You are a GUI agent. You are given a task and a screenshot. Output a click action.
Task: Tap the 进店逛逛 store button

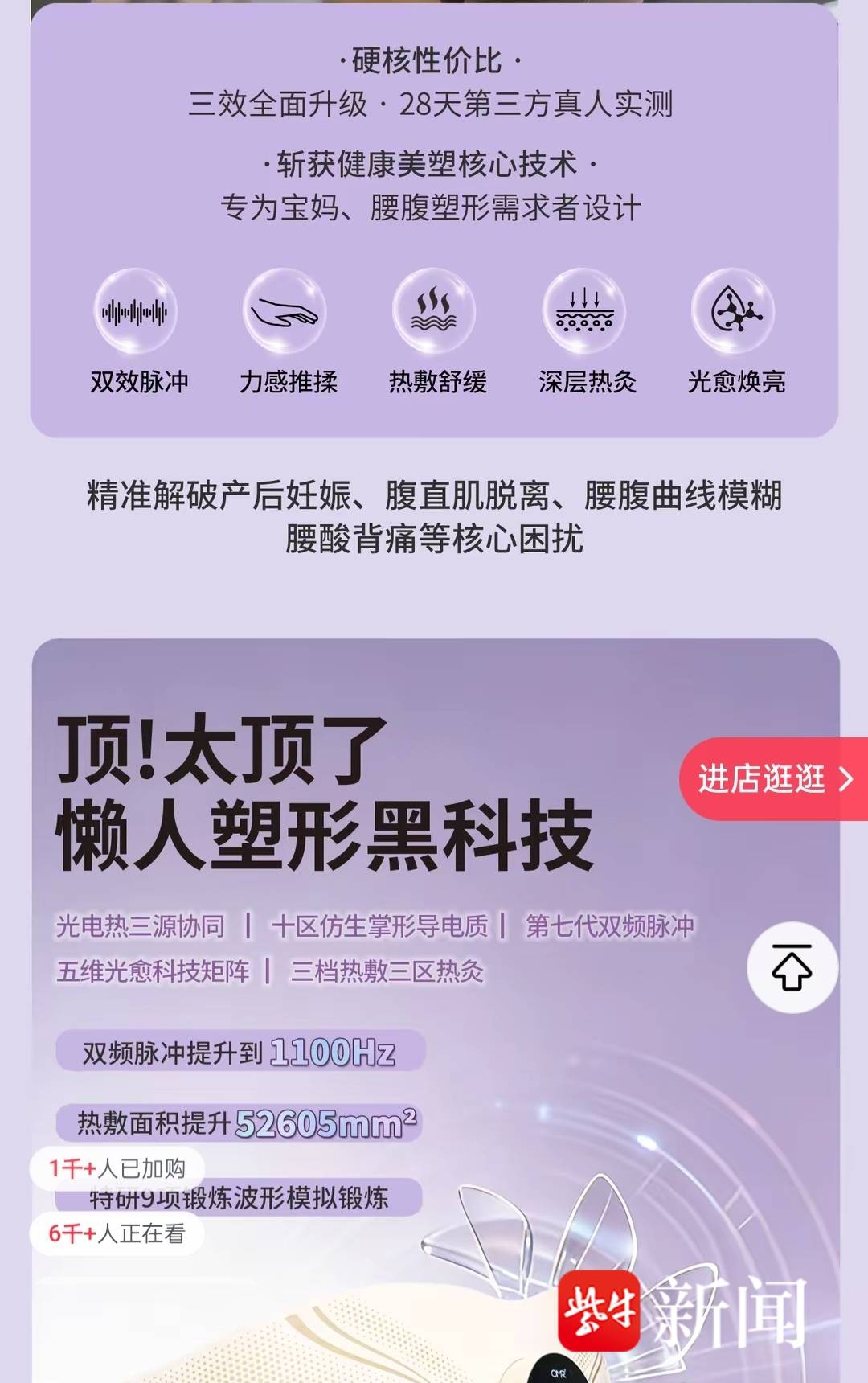coord(773,778)
